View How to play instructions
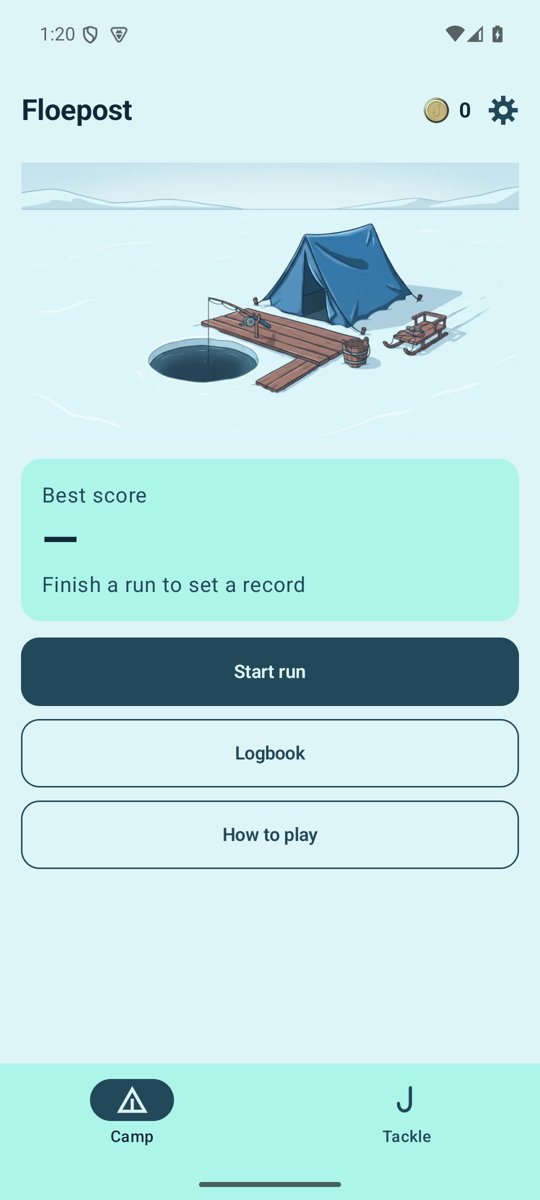This screenshot has width=540, height=1200. click(270, 834)
